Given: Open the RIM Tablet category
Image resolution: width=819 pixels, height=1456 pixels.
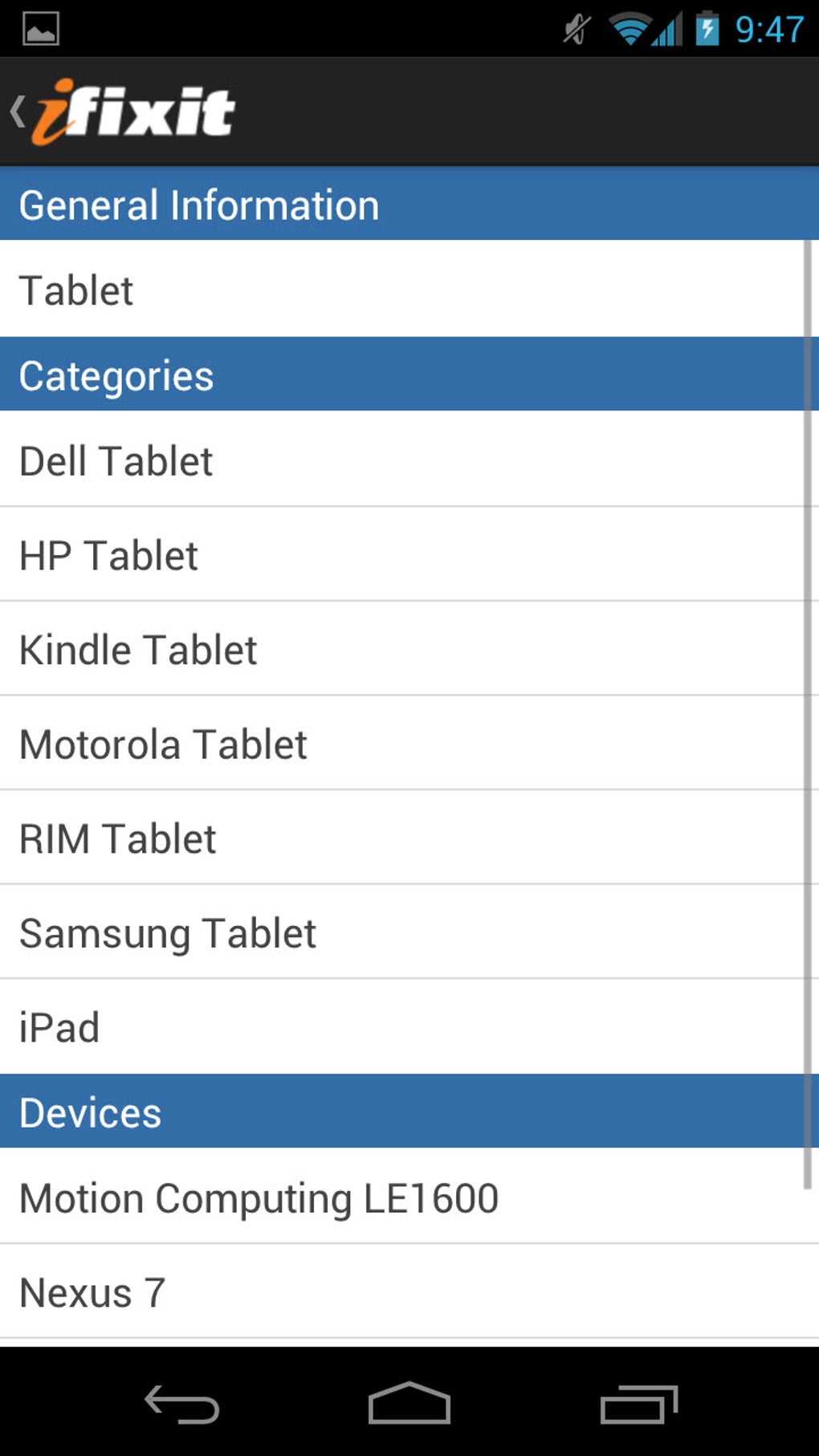Looking at the screenshot, I should [409, 838].
